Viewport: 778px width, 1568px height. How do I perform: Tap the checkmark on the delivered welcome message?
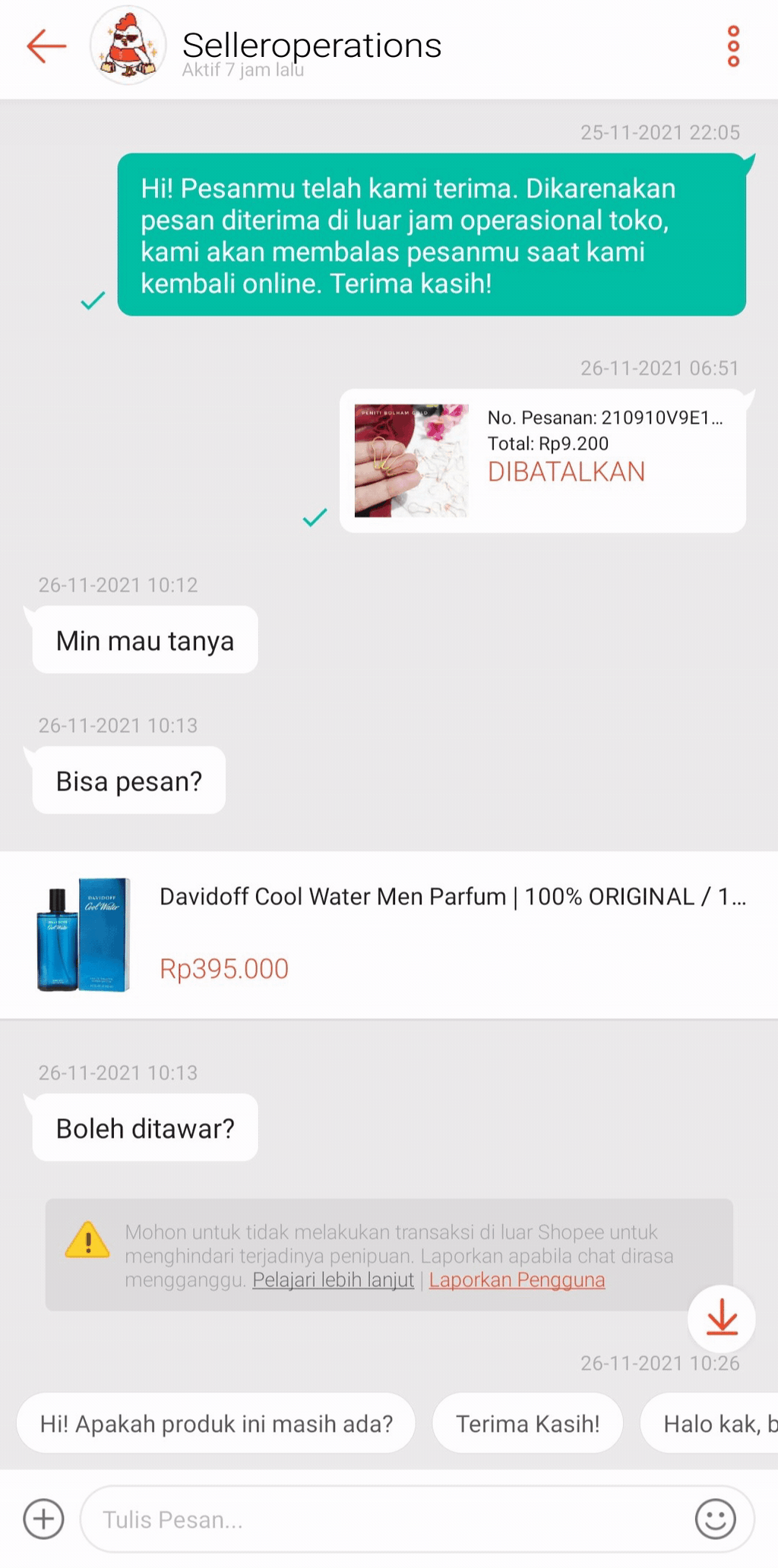pyautogui.click(x=92, y=301)
